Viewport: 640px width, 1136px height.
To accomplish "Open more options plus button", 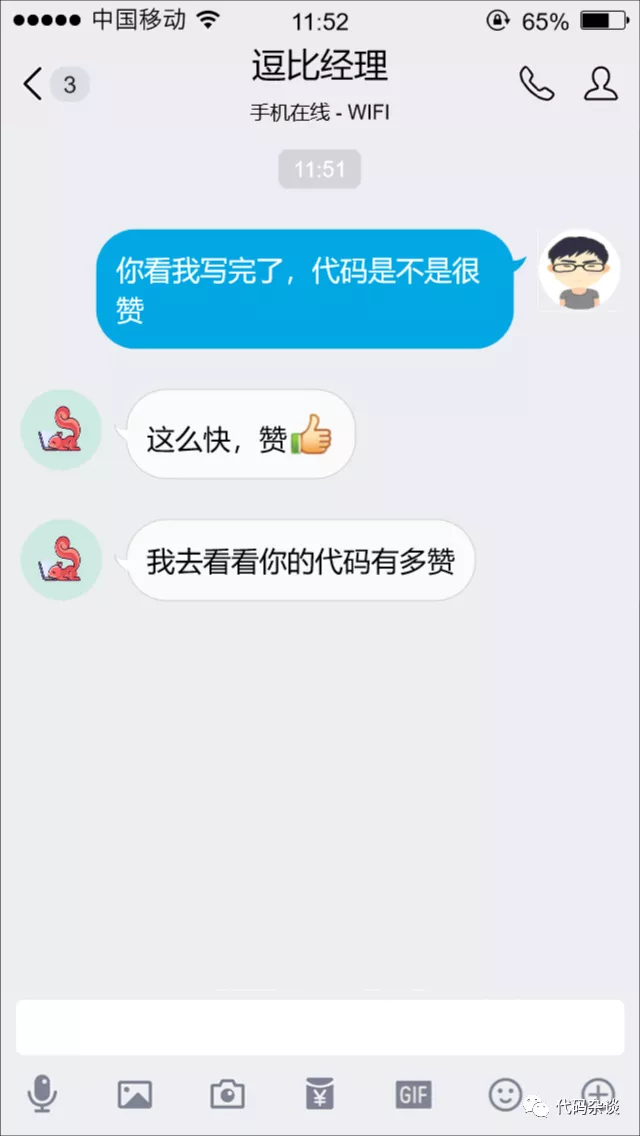I will click(598, 1094).
